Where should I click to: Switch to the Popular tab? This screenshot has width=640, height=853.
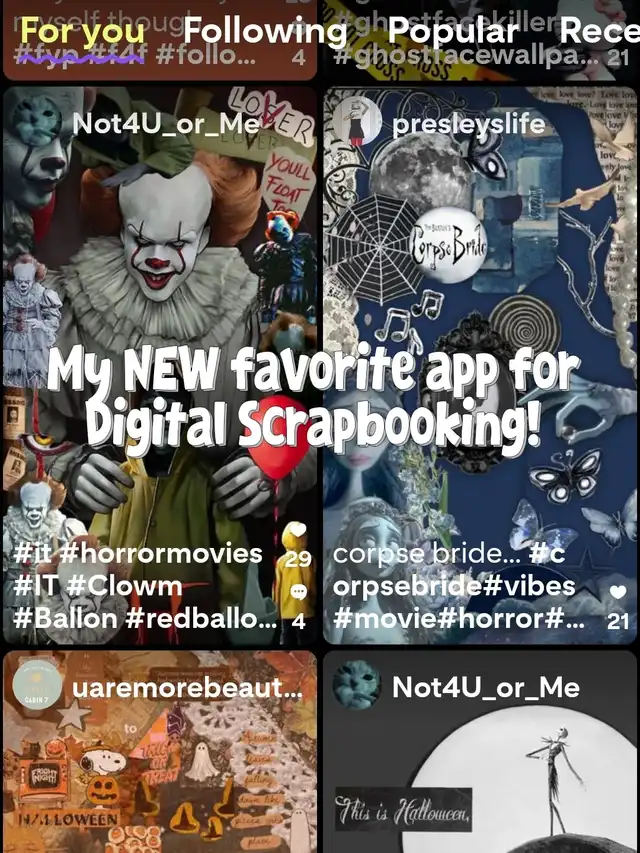click(x=453, y=32)
